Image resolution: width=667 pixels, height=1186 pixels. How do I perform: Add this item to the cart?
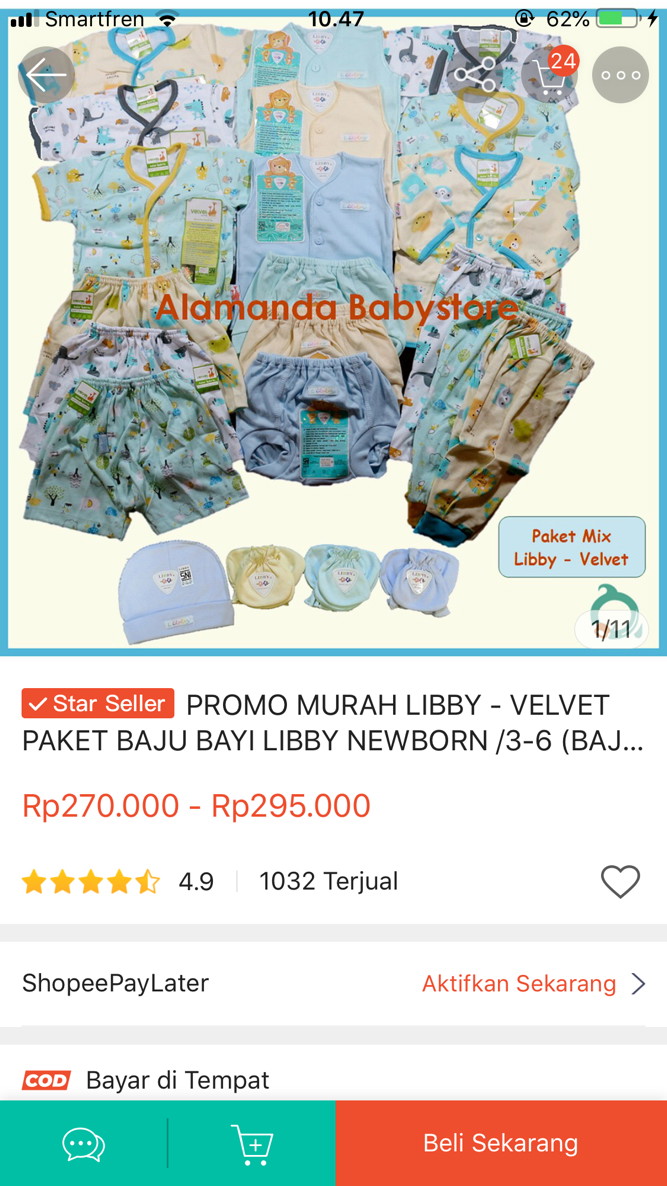pos(251,1143)
